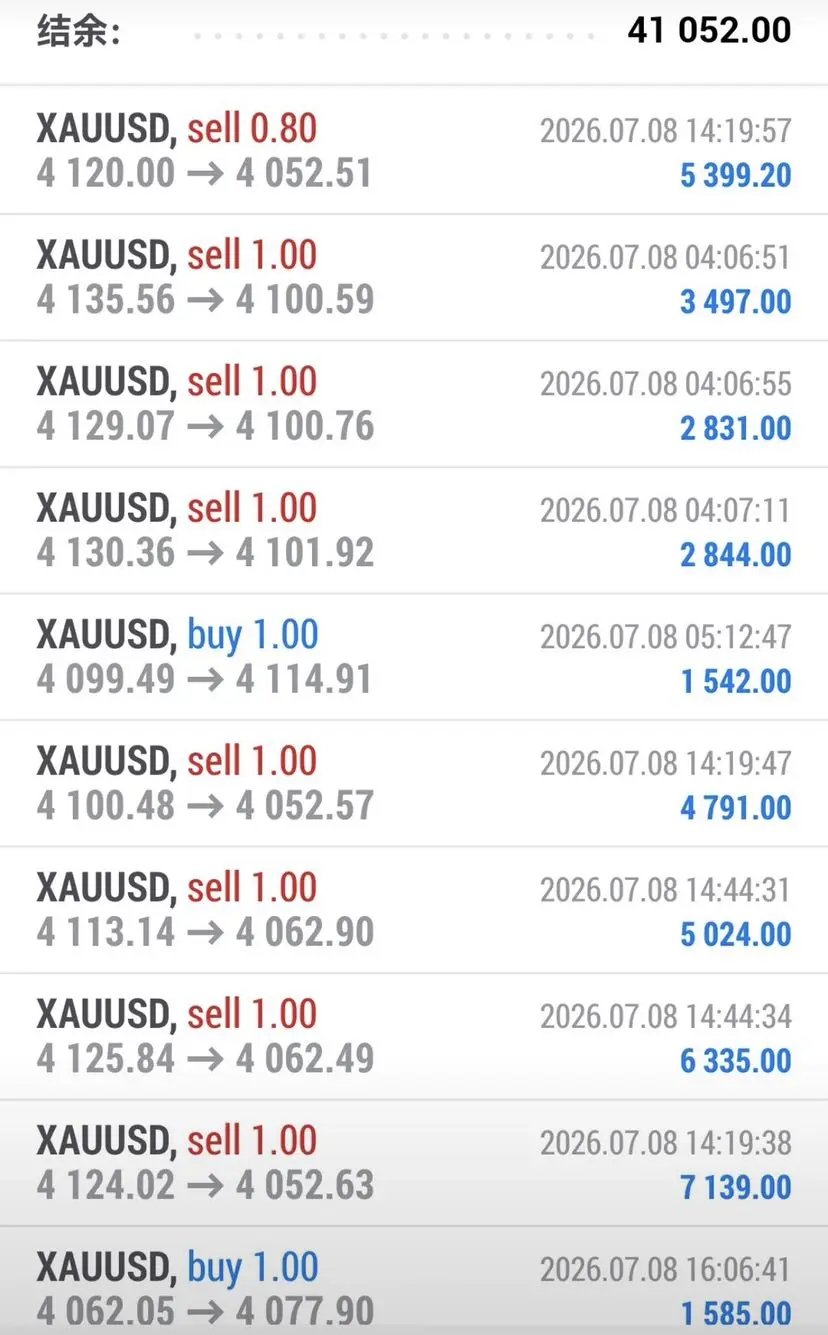Open the buy trade with profit 1 542.00
This screenshot has height=1335, width=828.
(x=414, y=657)
